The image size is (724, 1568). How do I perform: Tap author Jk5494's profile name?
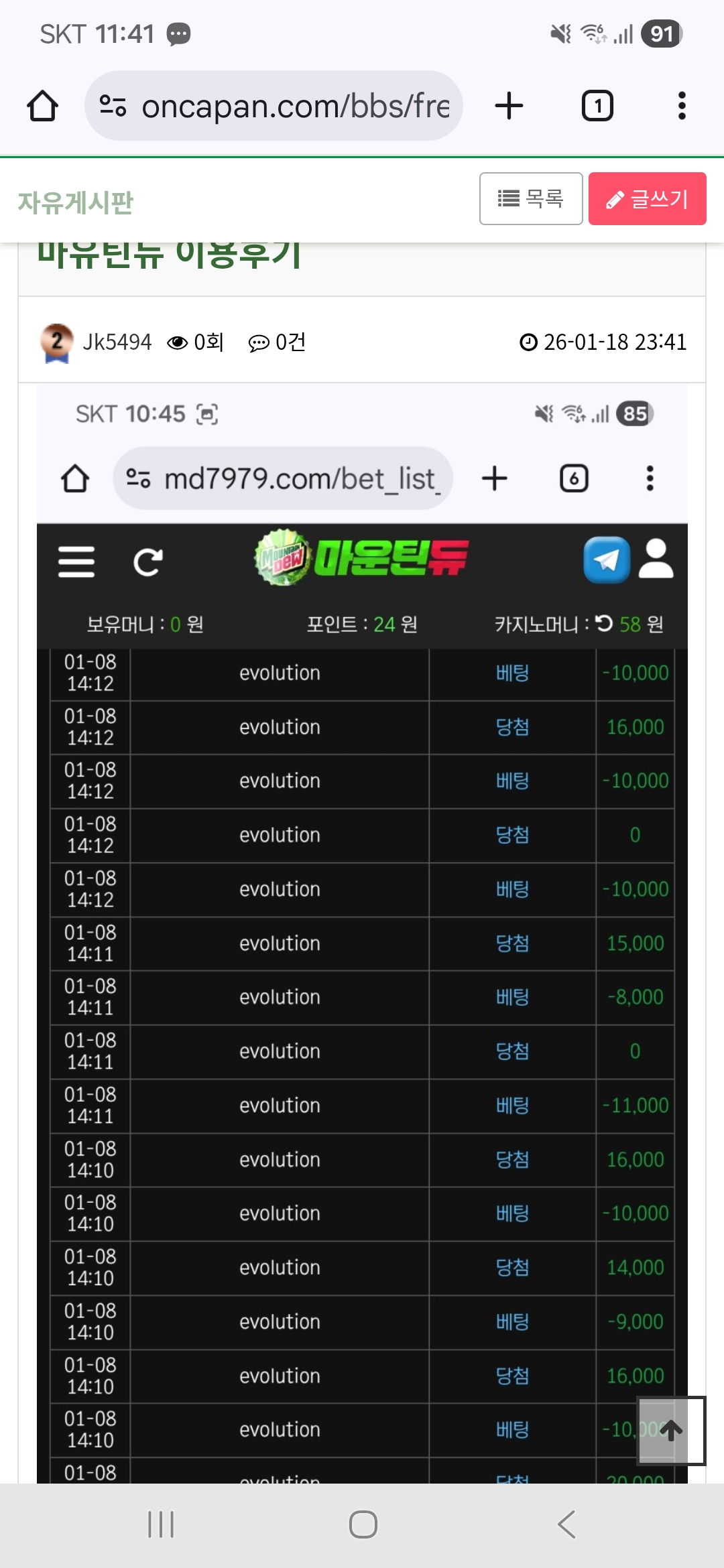pos(118,342)
